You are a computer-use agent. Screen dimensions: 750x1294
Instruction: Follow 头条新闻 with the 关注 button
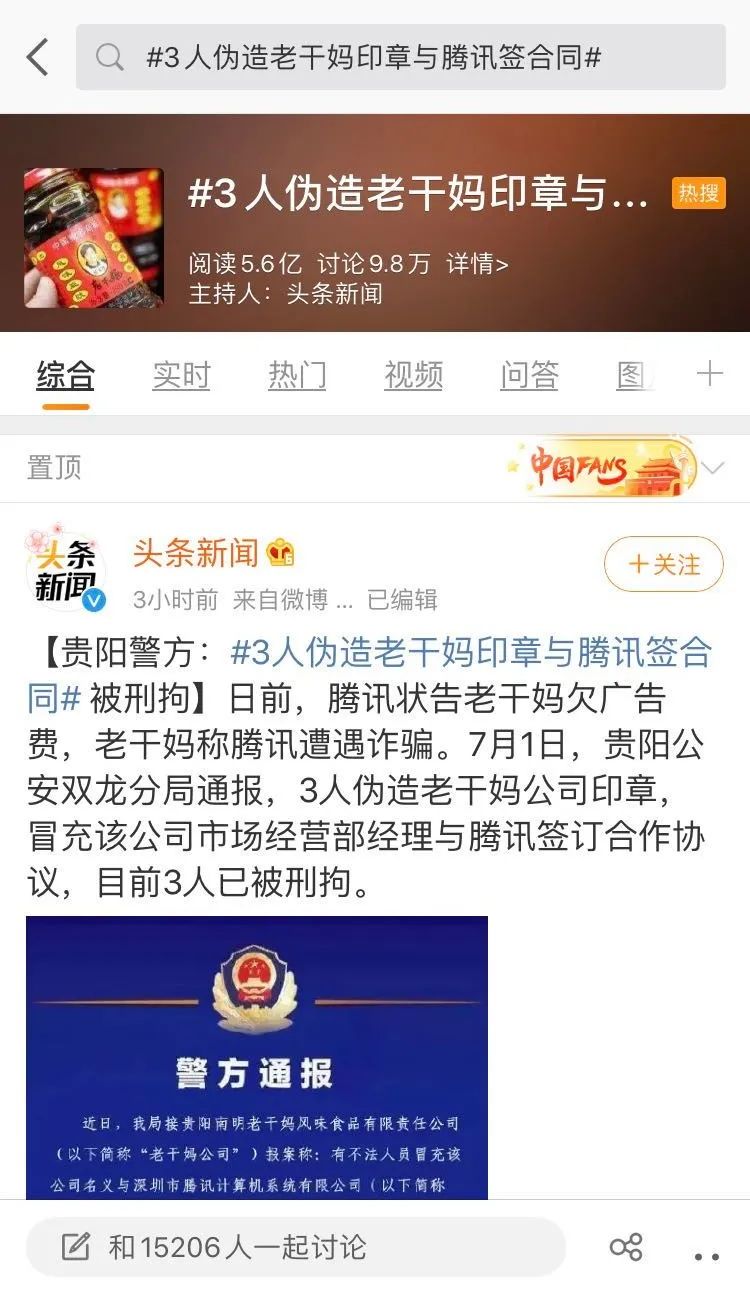(x=664, y=565)
